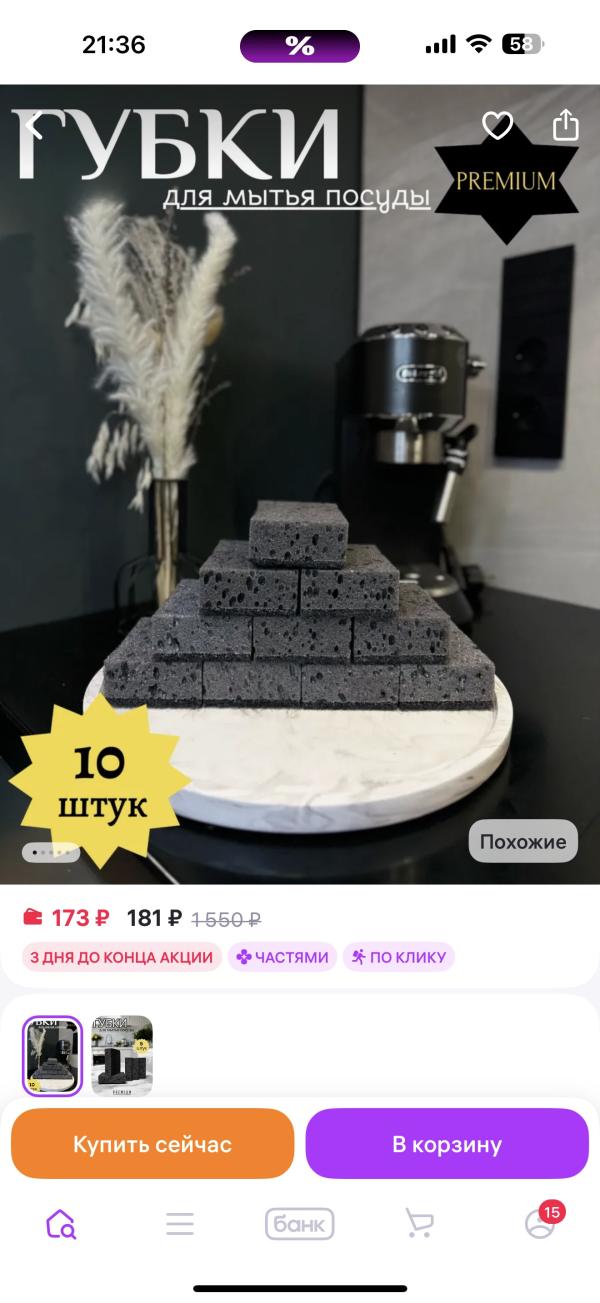Tap the Похожие button for similar items

tap(523, 841)
